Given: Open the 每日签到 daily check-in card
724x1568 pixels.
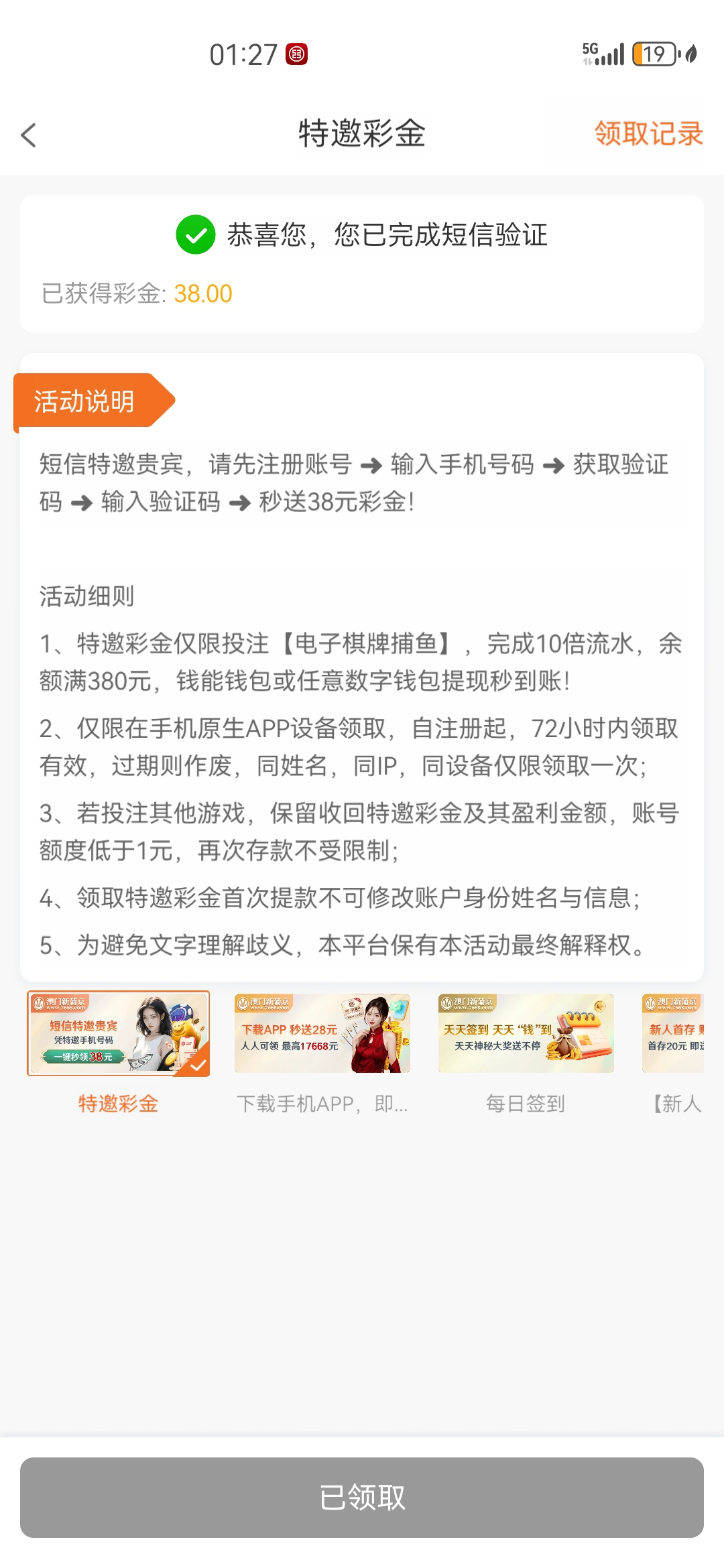Looking at the screenshot, I should point(526,1033).
